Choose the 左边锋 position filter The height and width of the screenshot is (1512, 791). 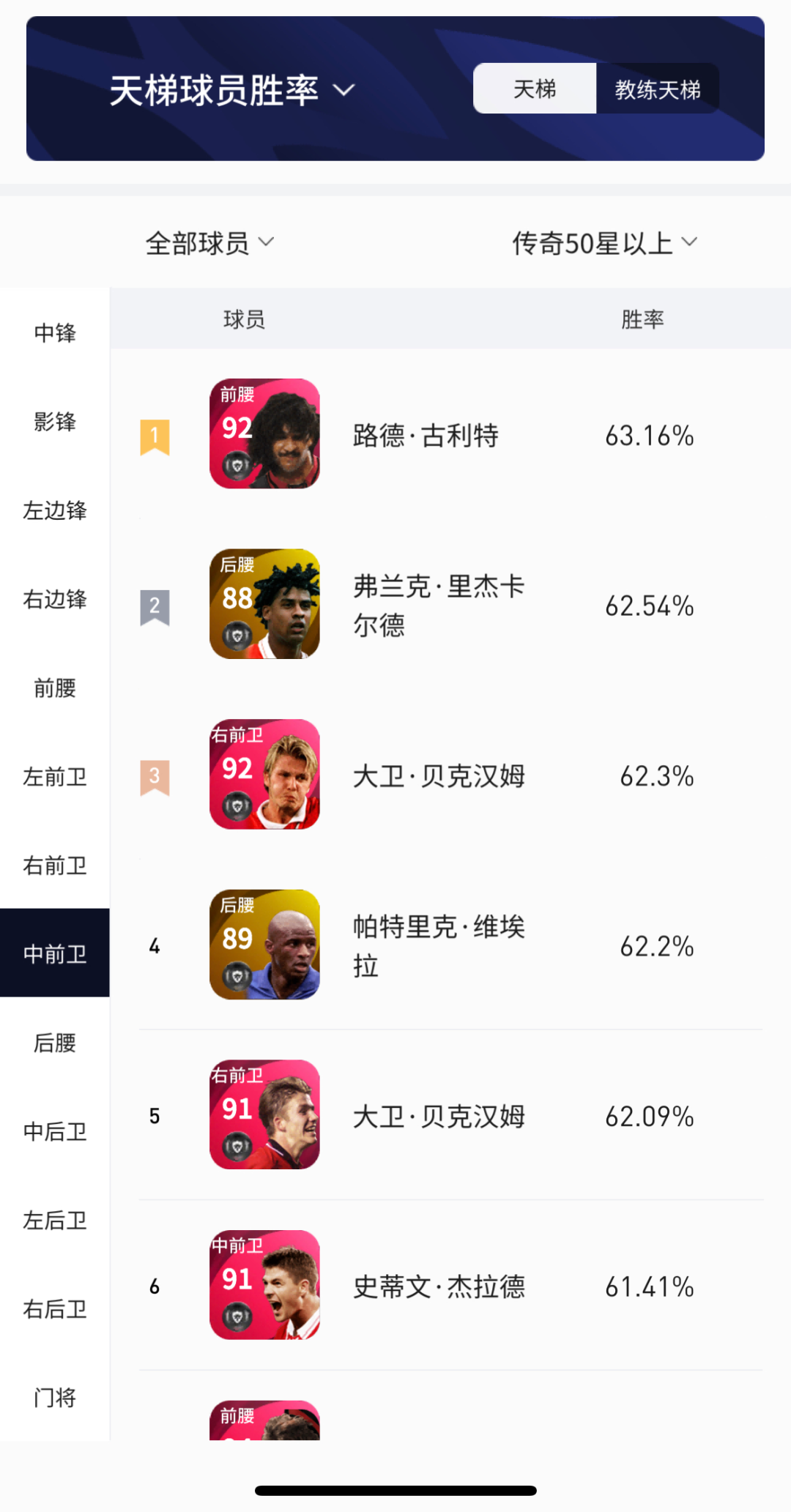(55, 510)
